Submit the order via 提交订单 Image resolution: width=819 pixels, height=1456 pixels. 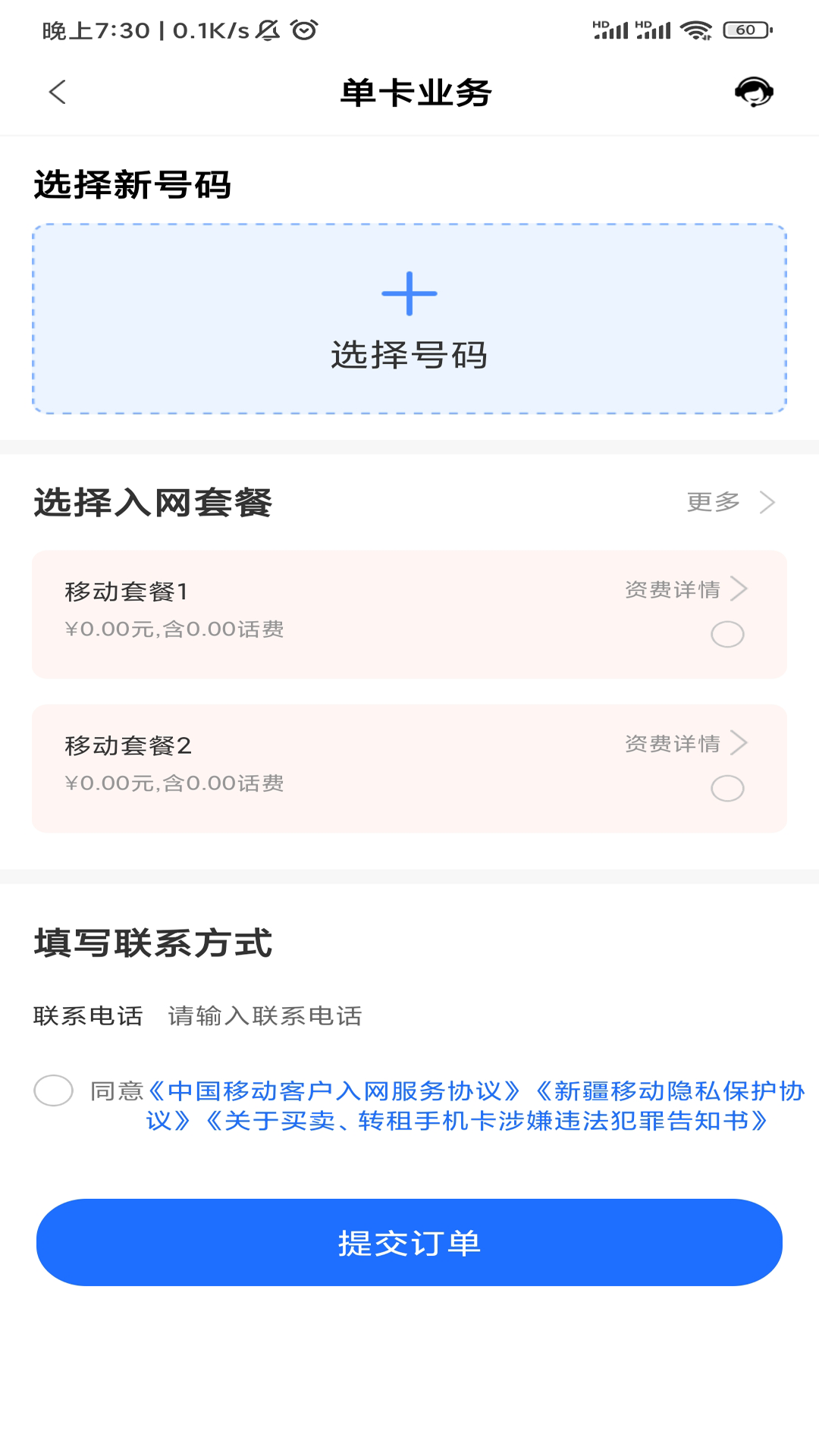point(409,1242)
